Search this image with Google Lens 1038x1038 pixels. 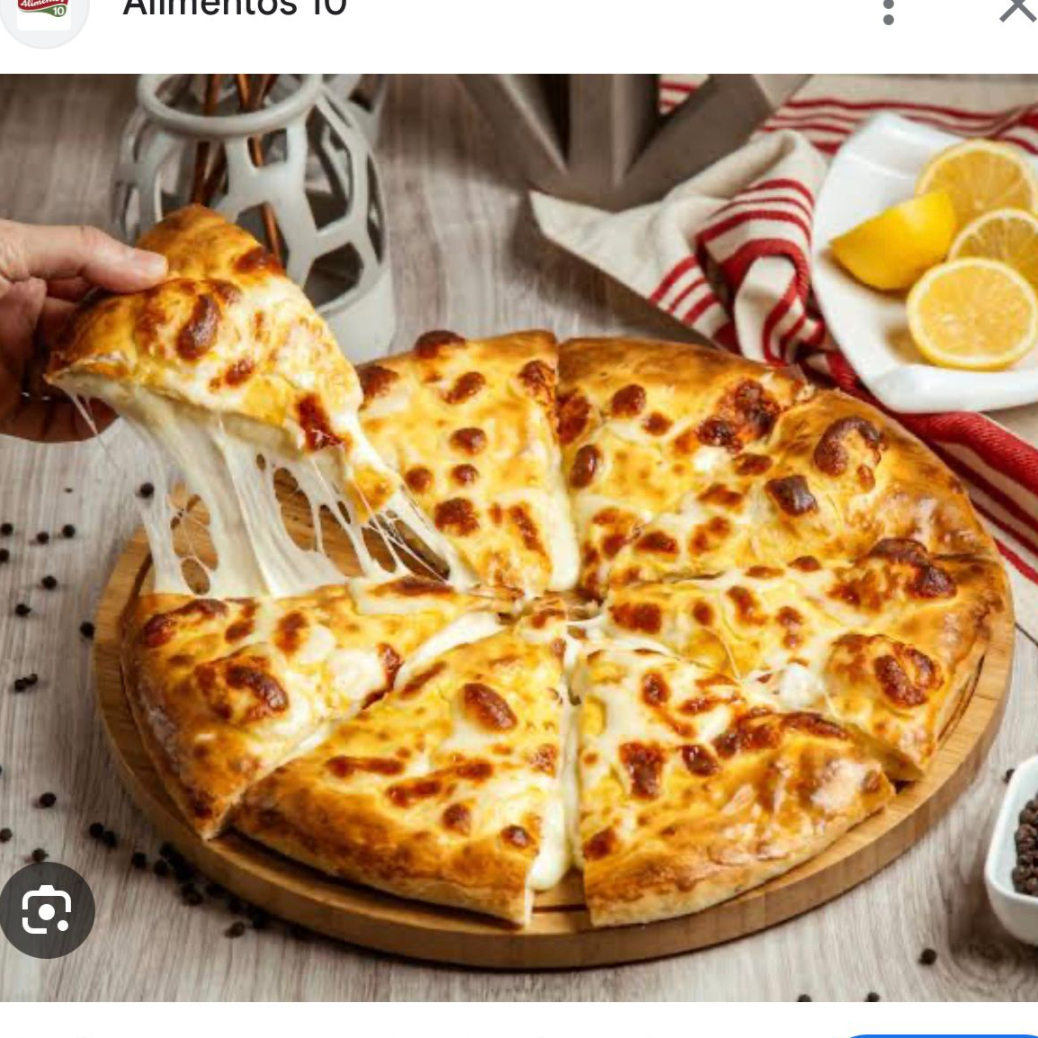click(47, 910)
